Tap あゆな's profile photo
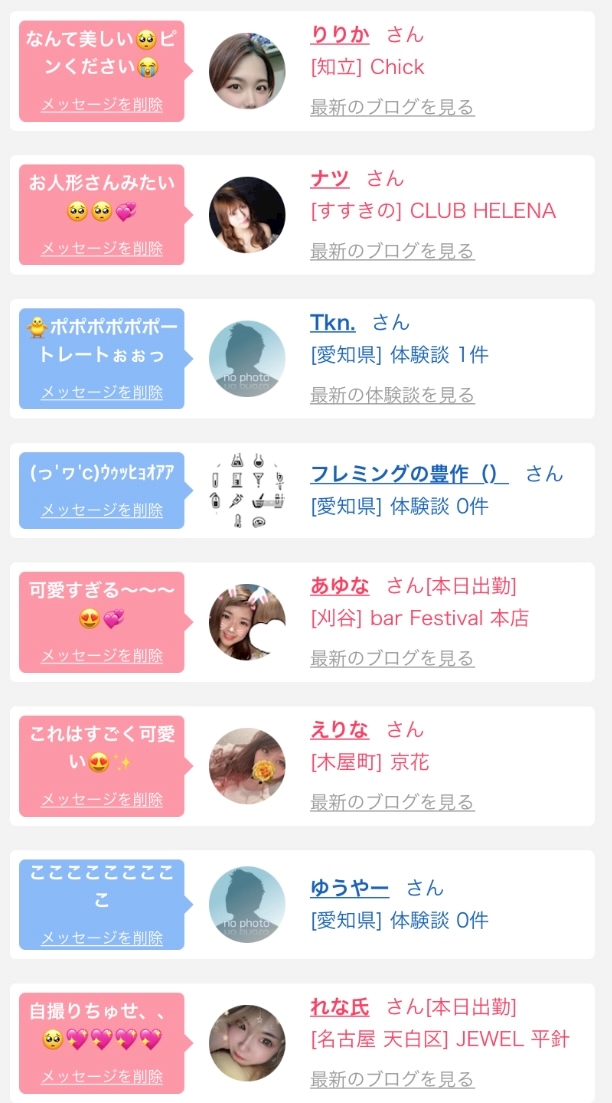Image resolution: width=612 pixels, height=1103 pixels. point(246,622)
